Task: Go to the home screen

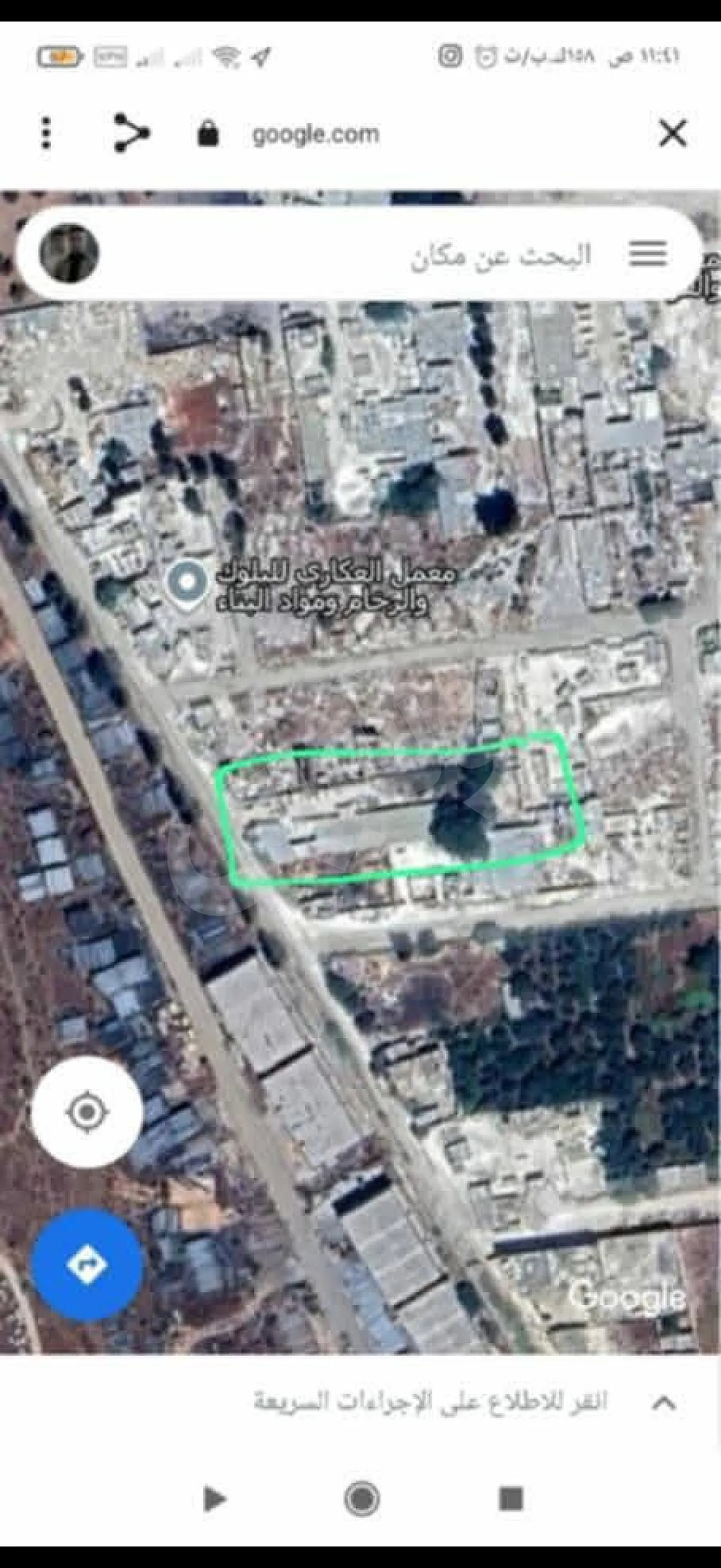Action: [x=362, y=1499]
